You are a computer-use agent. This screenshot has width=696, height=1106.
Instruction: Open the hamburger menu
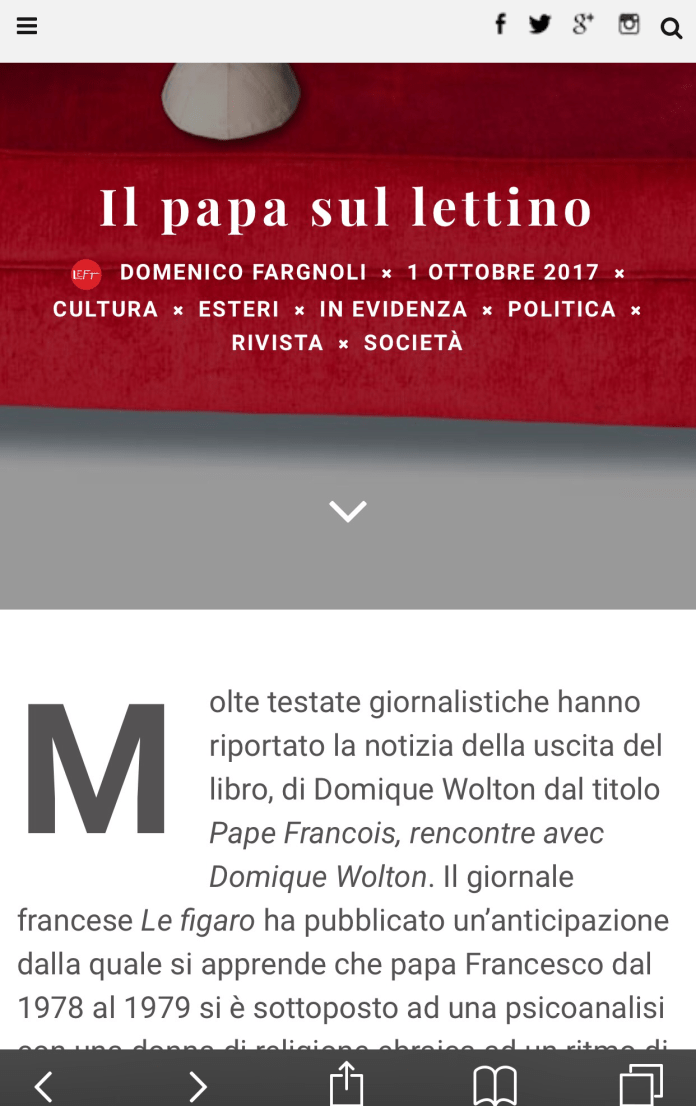tap(27, 27)
